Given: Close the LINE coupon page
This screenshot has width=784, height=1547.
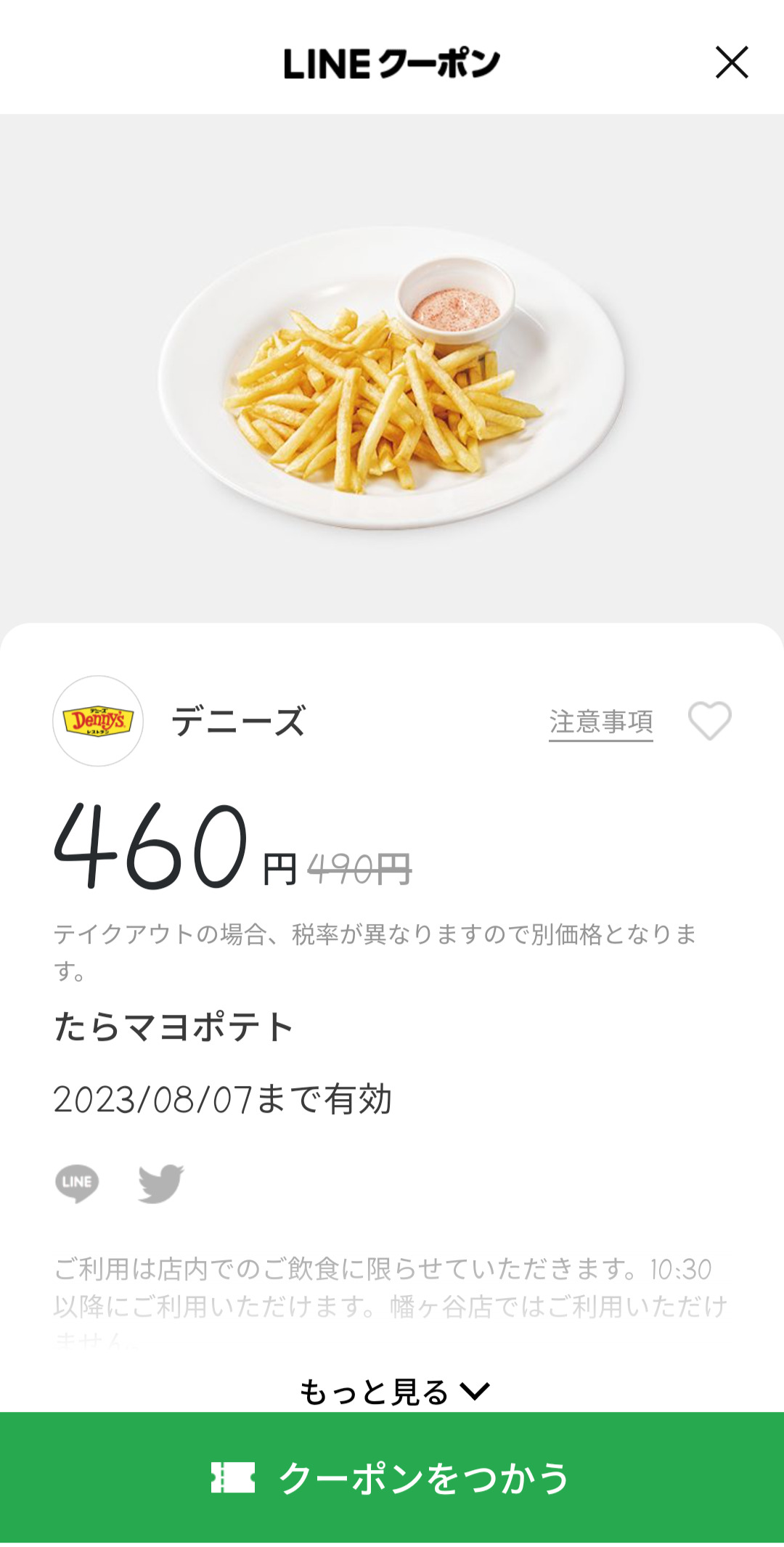Looking at the screenshot, I should (731, 62).
